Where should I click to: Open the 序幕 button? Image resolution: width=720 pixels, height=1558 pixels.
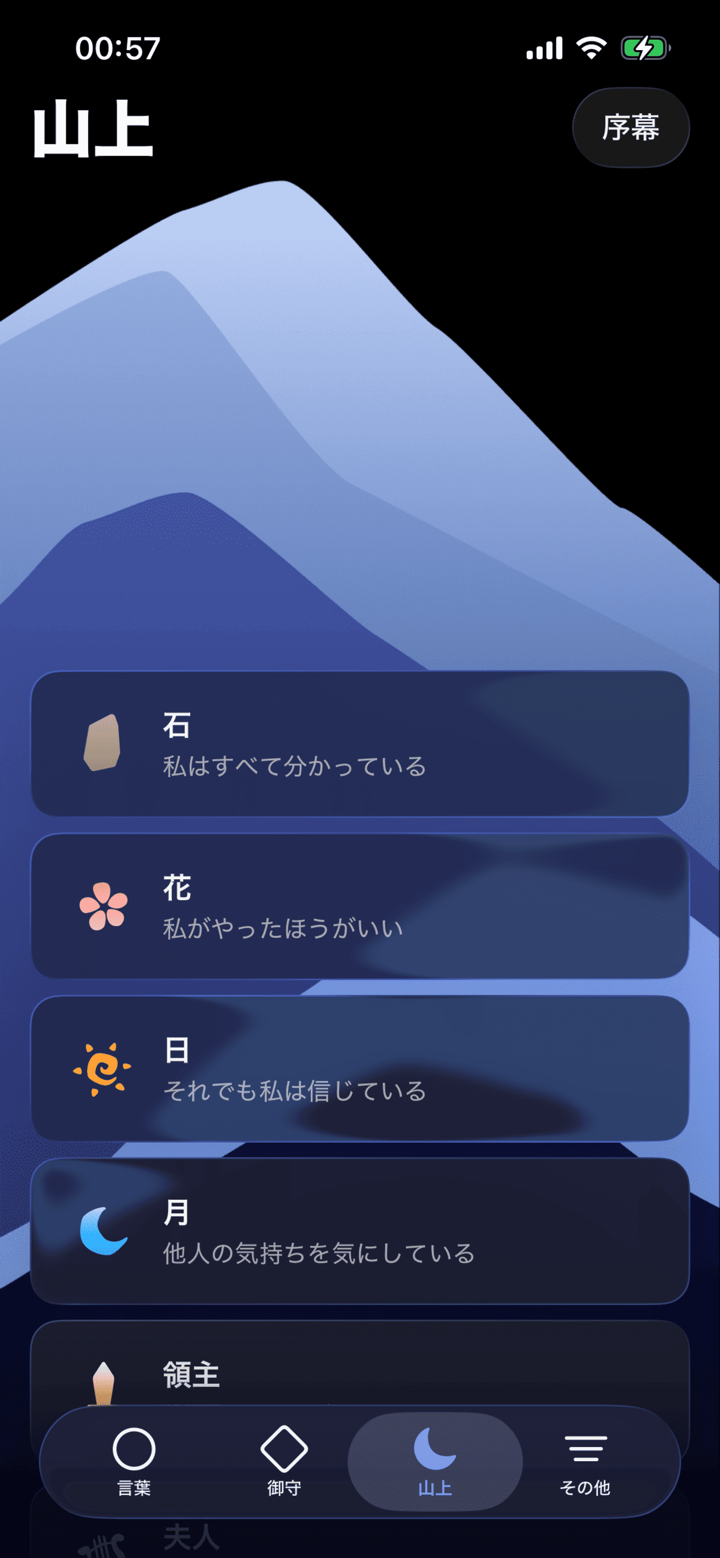pos(630,128)
